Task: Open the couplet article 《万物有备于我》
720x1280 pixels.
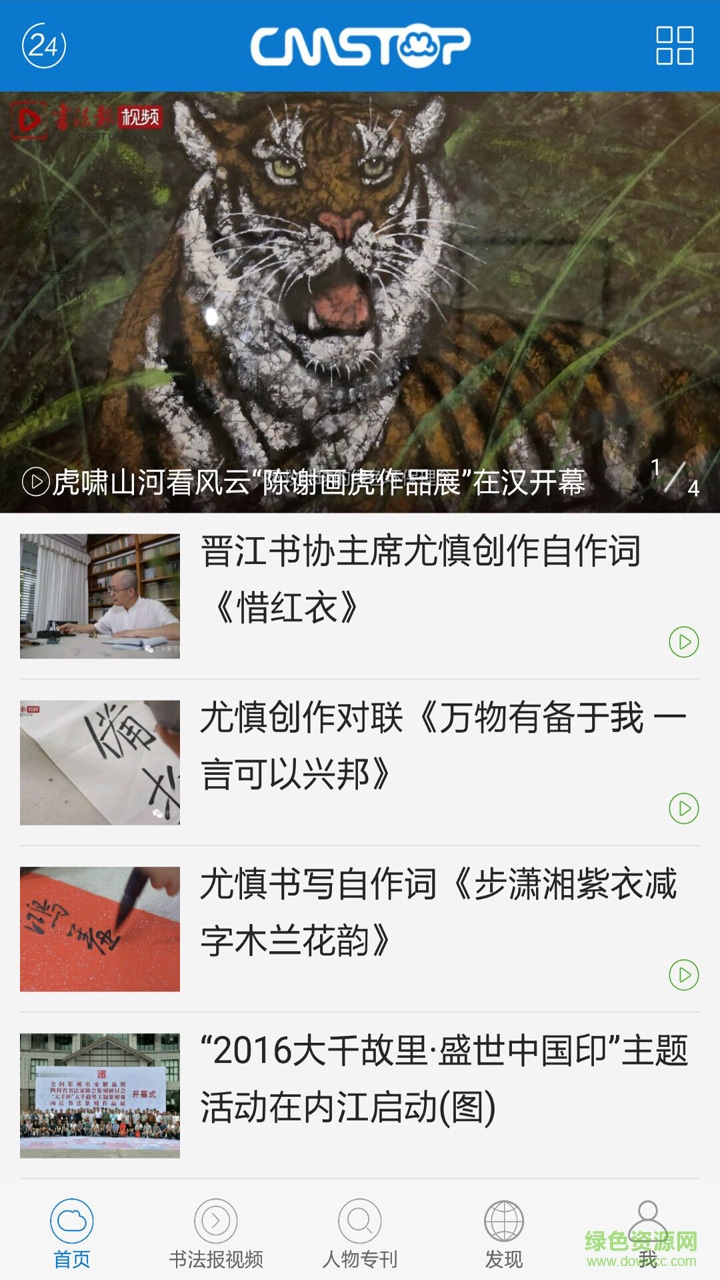Action: [440, 745]
